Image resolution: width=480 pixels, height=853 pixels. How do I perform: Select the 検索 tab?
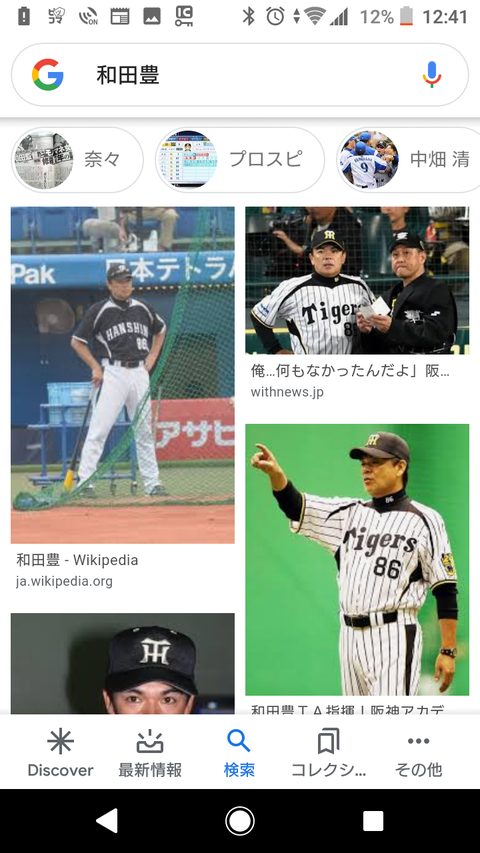coord(239,752)
